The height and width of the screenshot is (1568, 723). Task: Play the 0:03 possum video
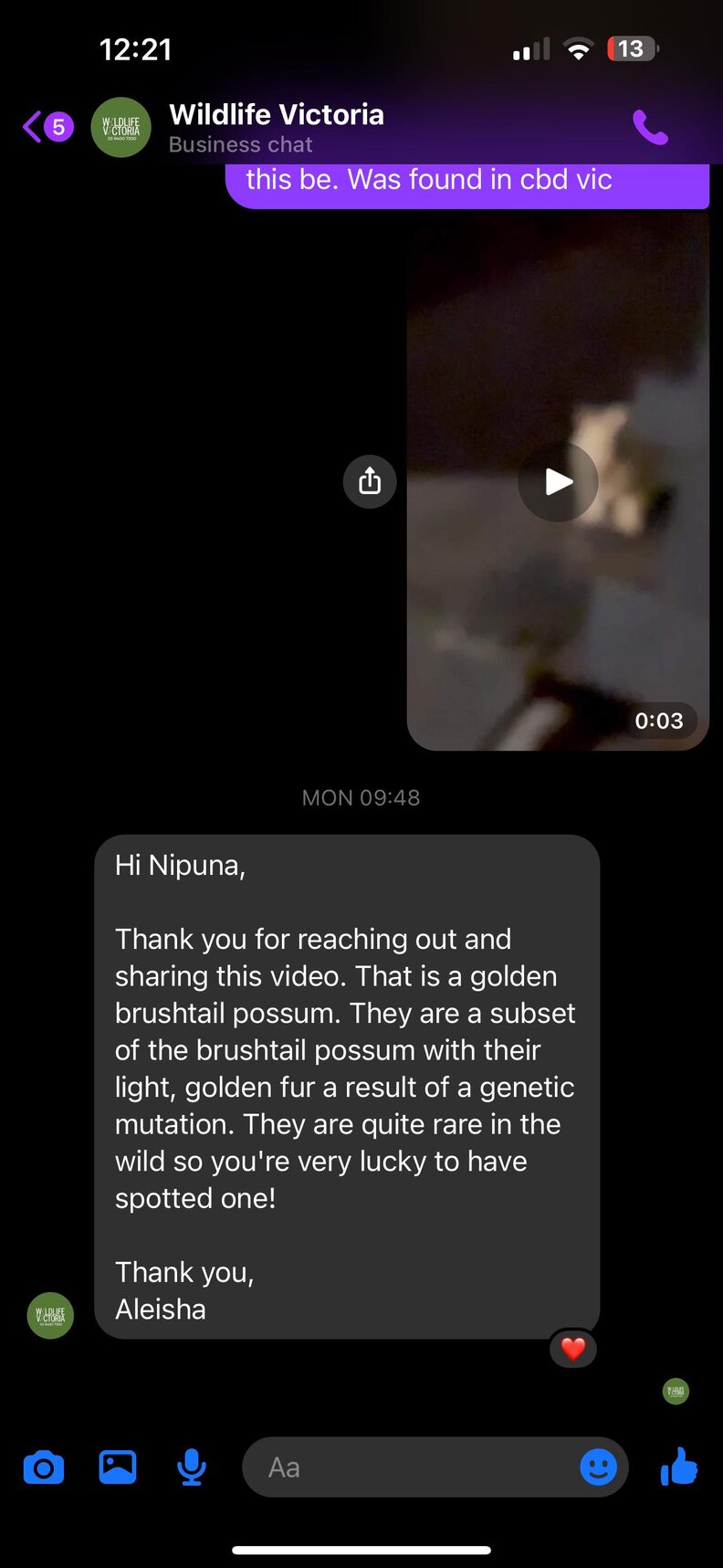coord(558,481)
